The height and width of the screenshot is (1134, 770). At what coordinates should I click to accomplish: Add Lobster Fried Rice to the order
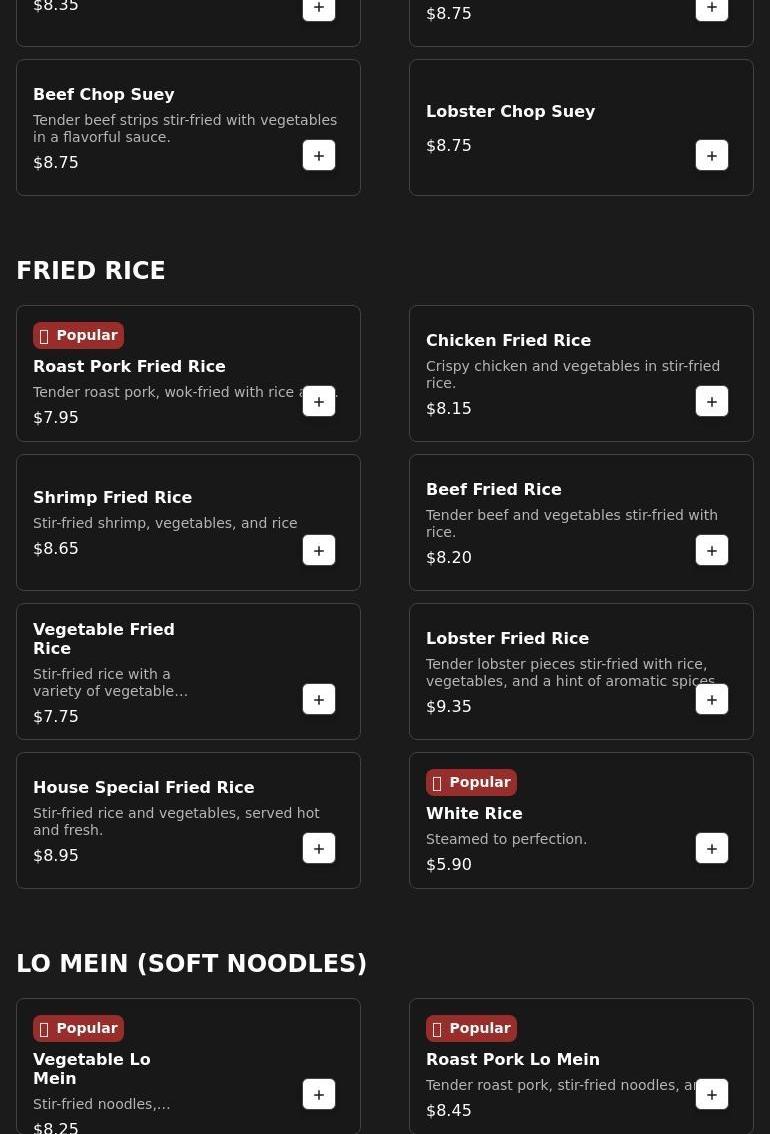[712, 700]
